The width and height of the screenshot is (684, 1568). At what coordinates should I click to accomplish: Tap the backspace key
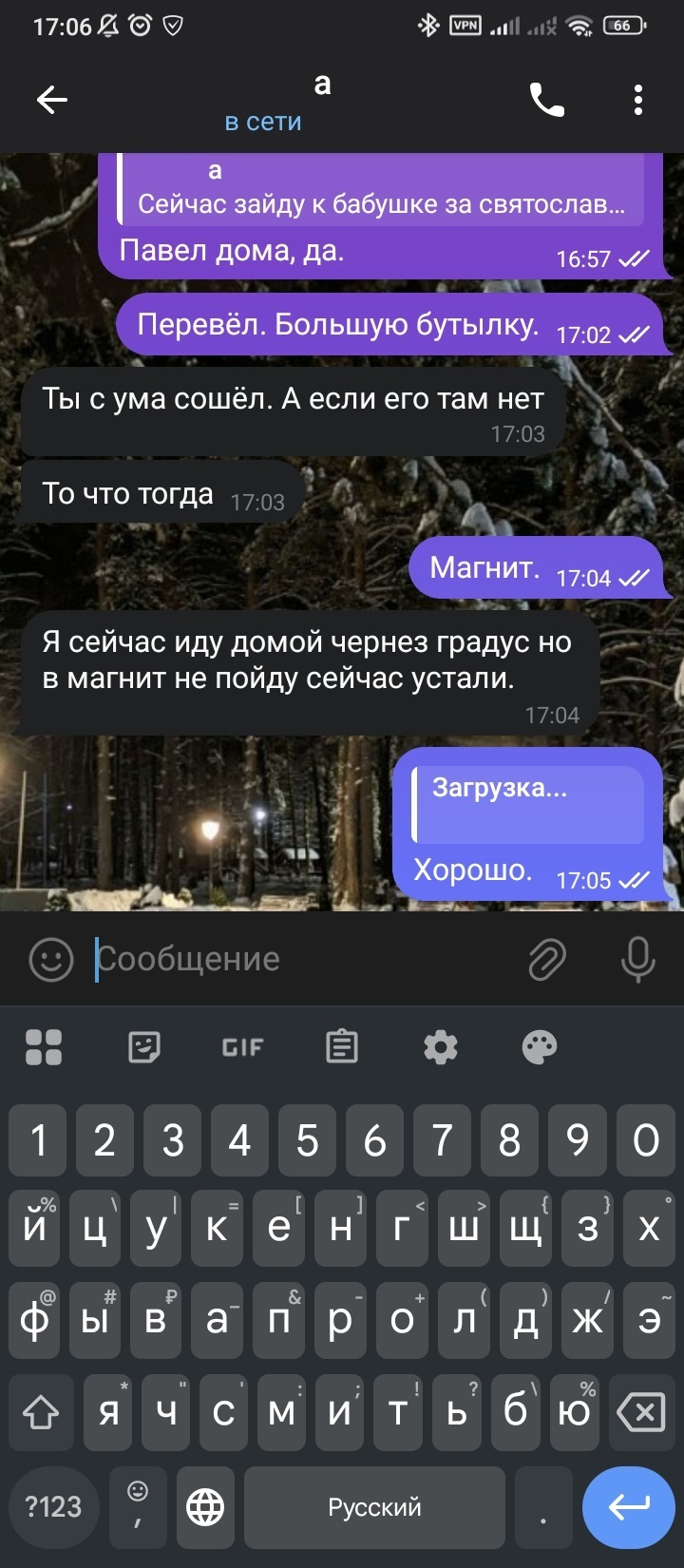(641, 1413)
